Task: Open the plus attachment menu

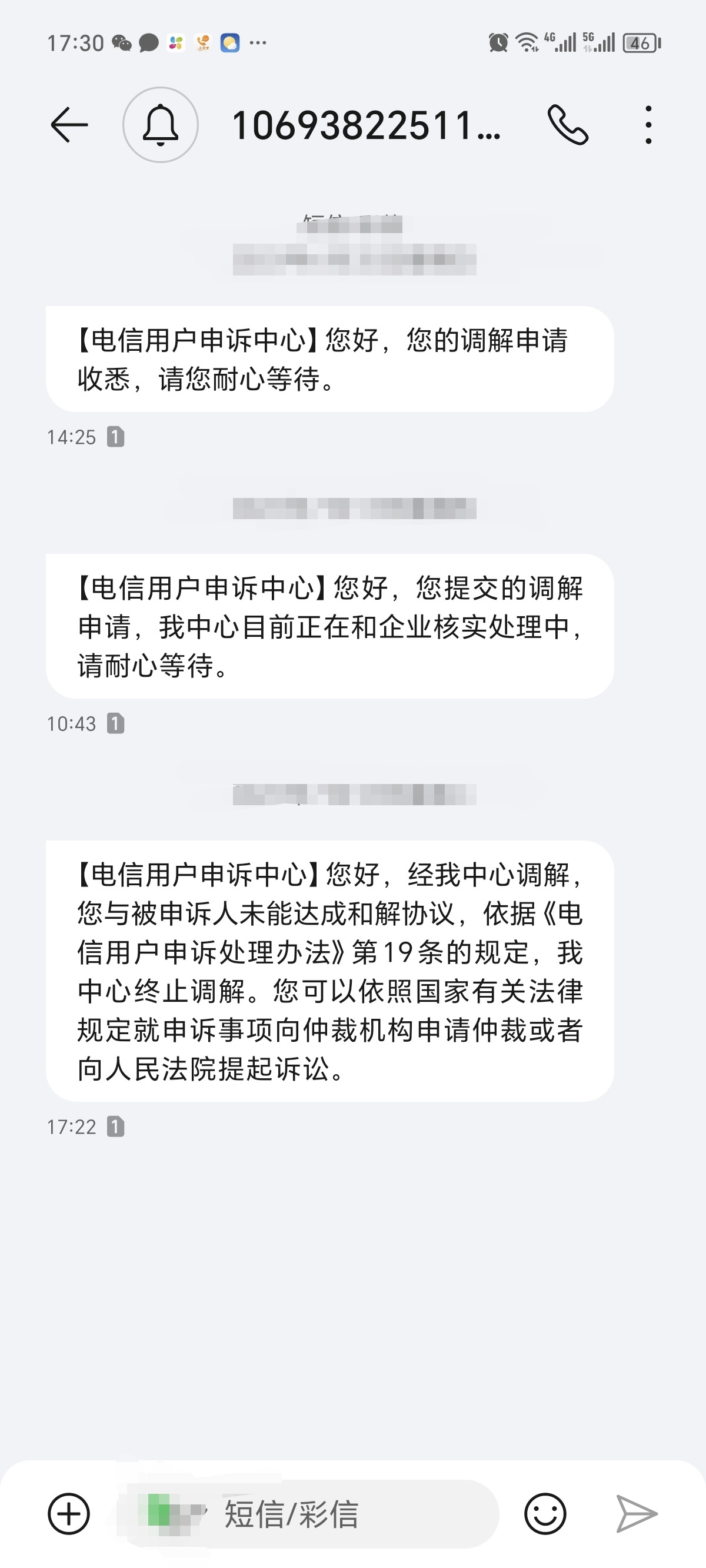Action: [69, 1513]
